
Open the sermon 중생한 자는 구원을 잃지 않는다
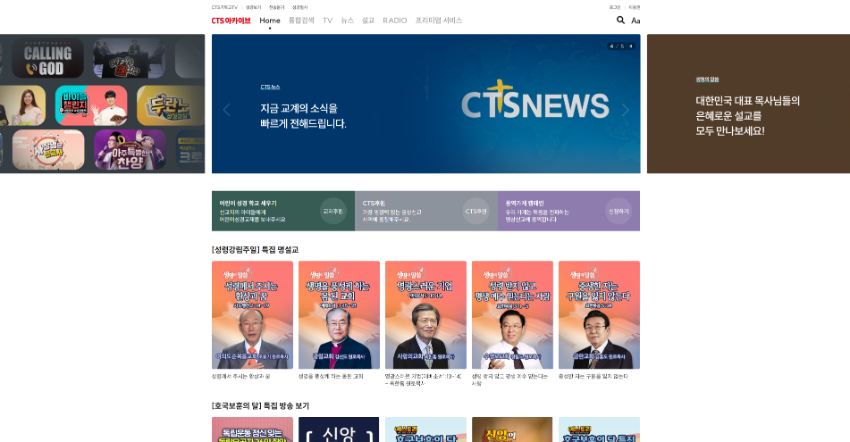(x=598, y=315)
